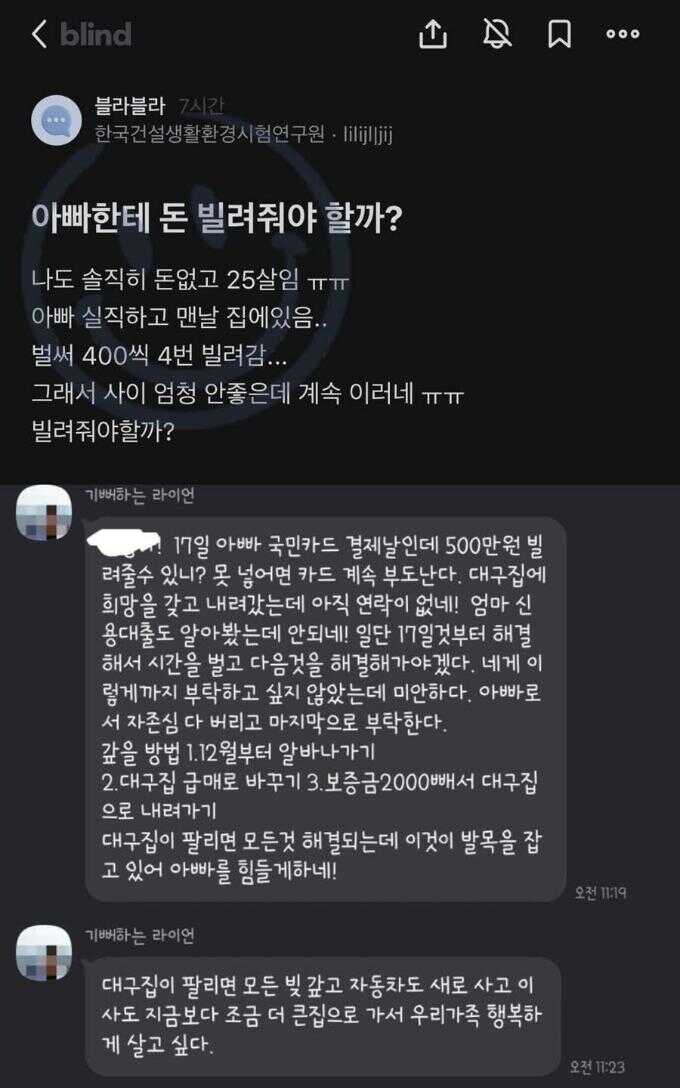
Task: Go back from the Blind post
Action: tap(39, 35)
